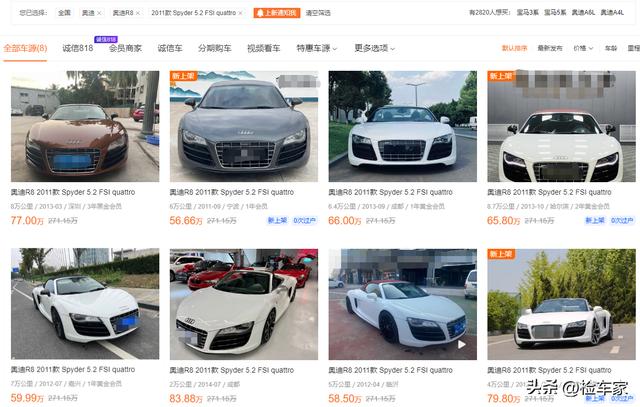Expand the 更多选项 dropdown

pyautogui.click(x=374, y=48)
